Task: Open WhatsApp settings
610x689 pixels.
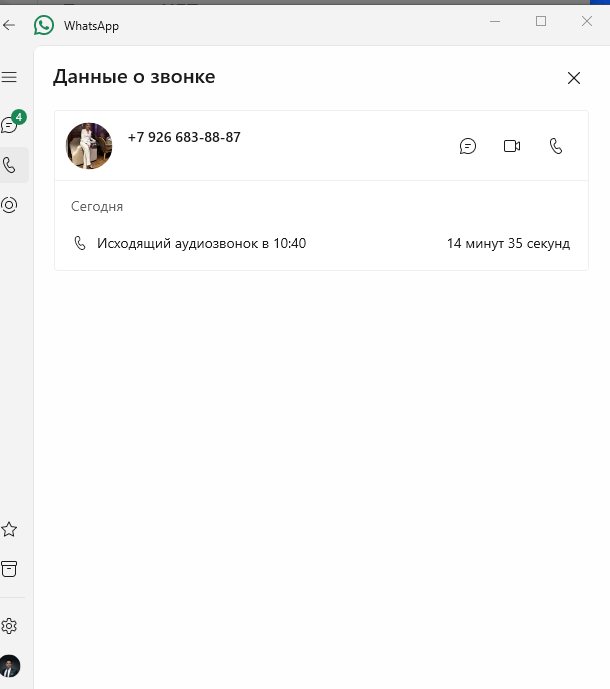Action: tap(10, 626)
